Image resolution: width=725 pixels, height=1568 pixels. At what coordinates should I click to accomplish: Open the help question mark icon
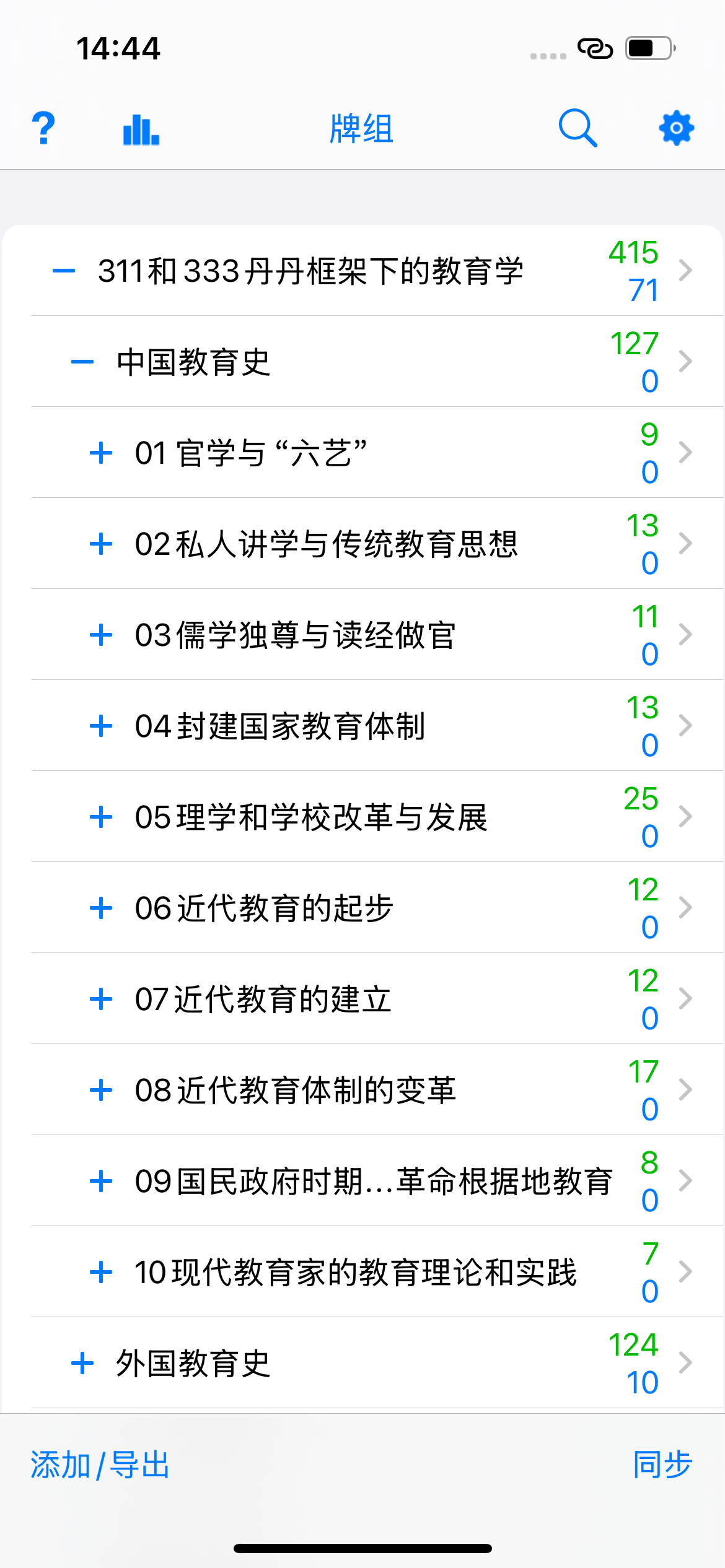[x=43, y=128]
